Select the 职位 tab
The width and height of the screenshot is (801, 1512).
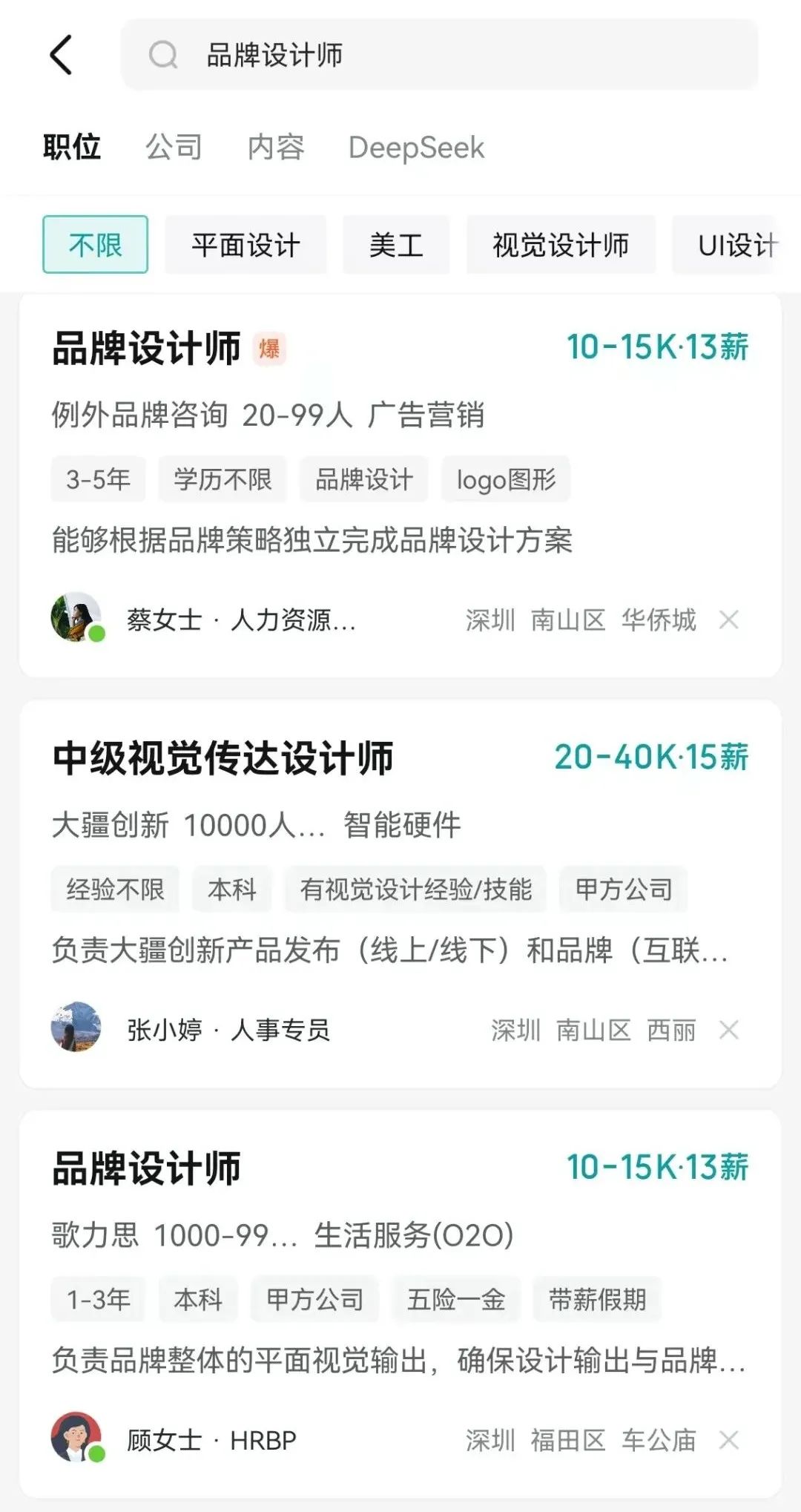tap(71, 147)
